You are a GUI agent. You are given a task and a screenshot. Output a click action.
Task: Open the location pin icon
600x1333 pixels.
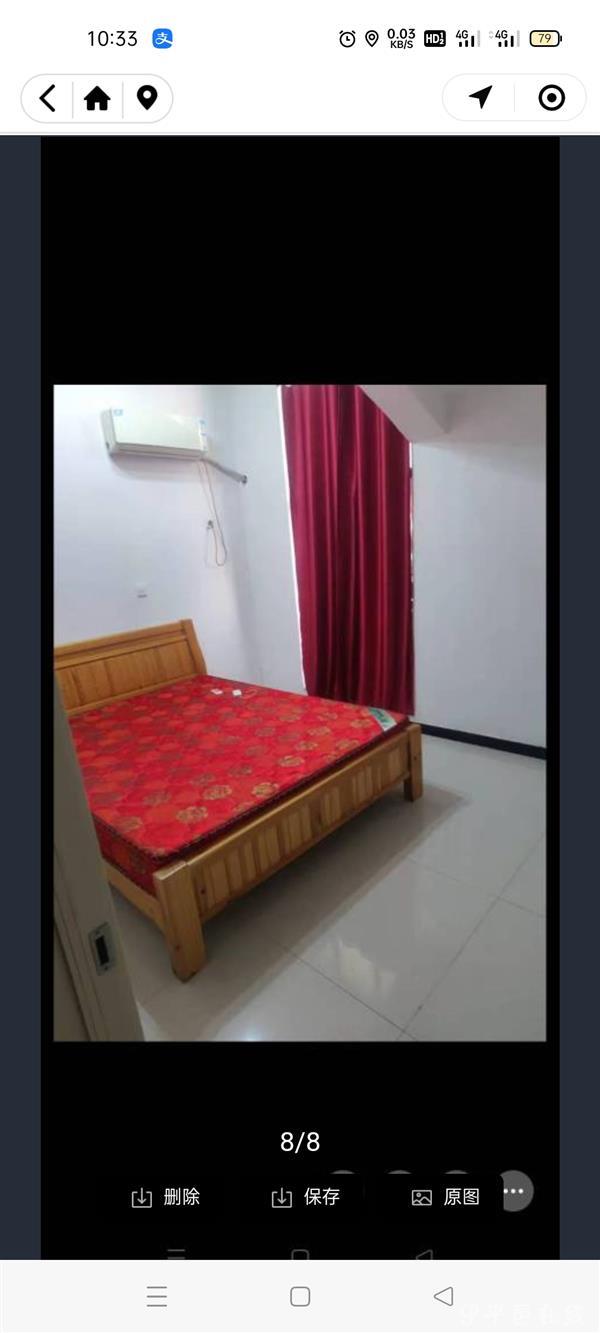(x=147, y=98)
